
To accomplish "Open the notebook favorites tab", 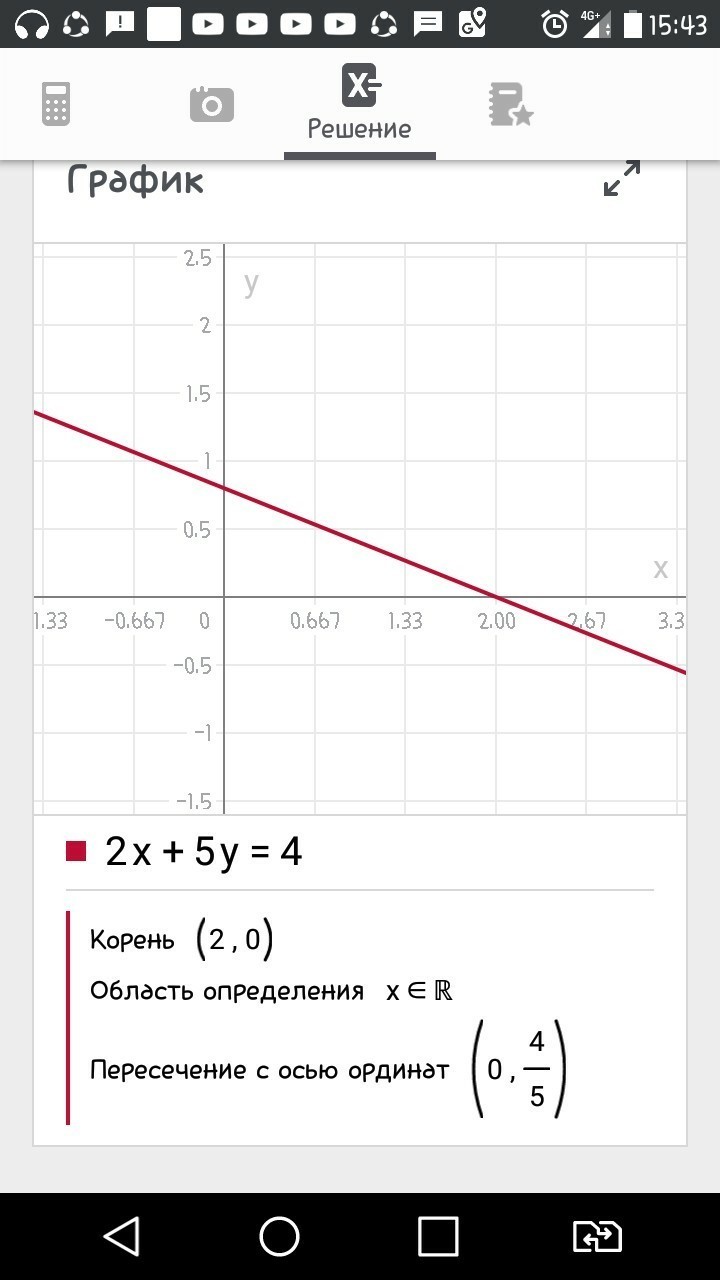I will click(510, 104).
